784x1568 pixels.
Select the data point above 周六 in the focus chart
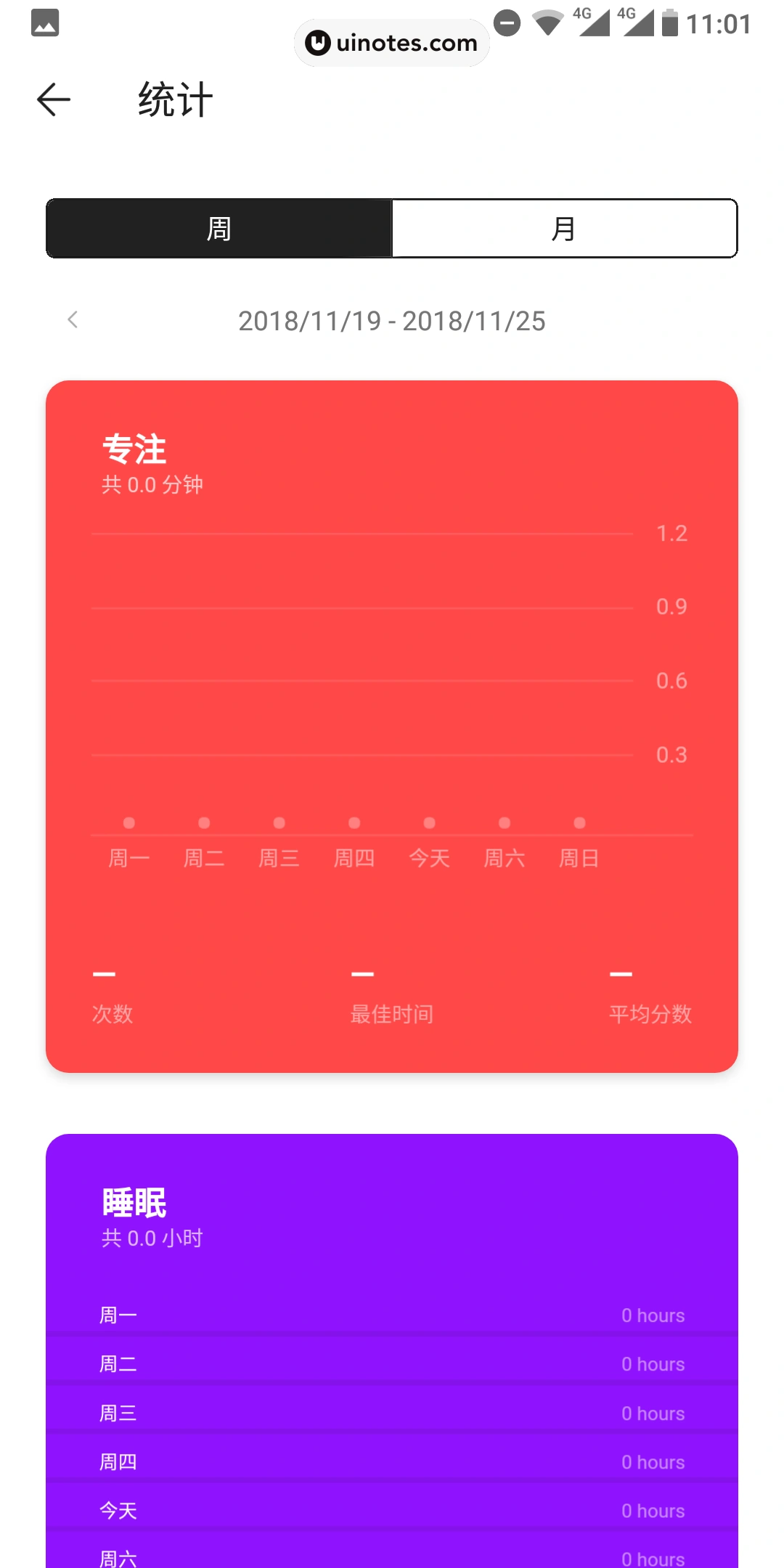(504, 822)
